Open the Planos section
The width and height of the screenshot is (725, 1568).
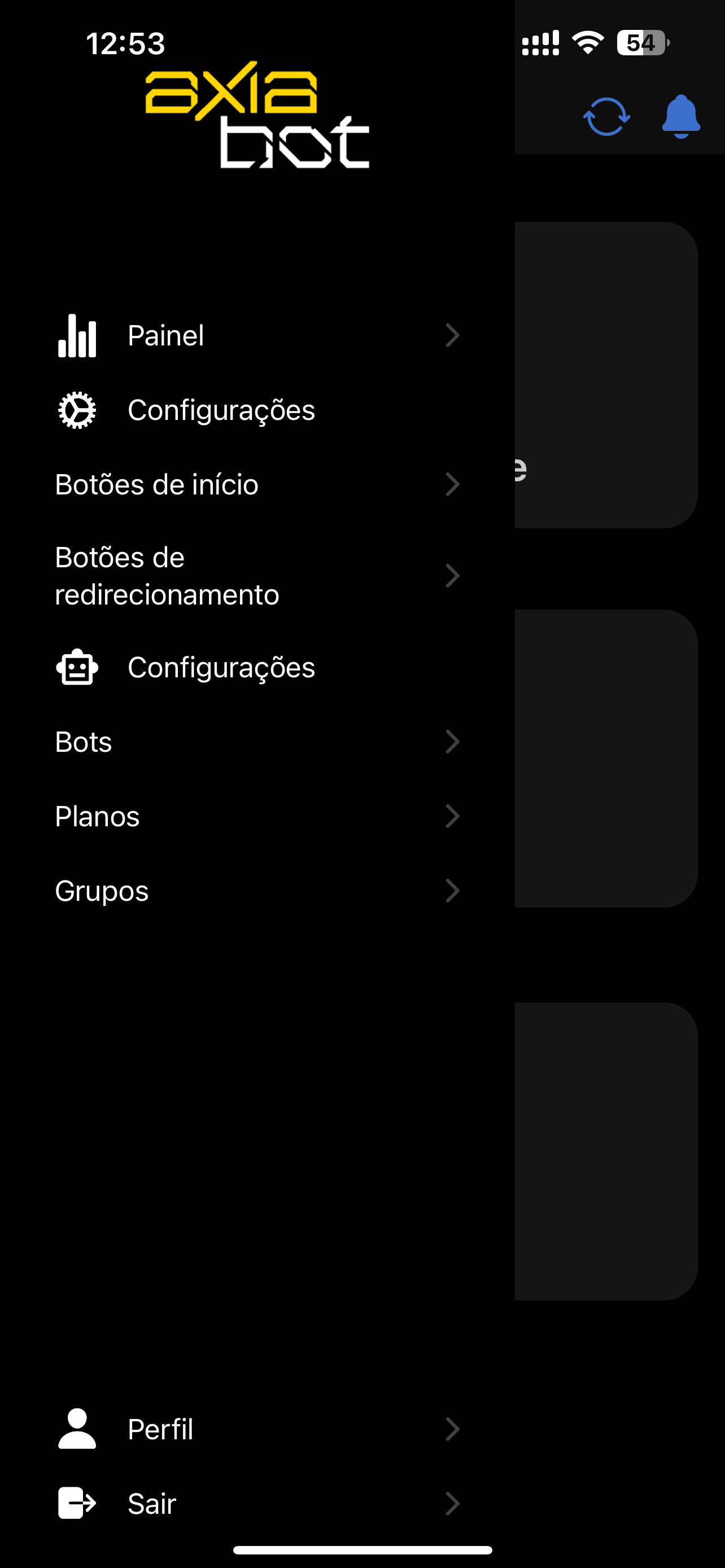tap(257, 816)
